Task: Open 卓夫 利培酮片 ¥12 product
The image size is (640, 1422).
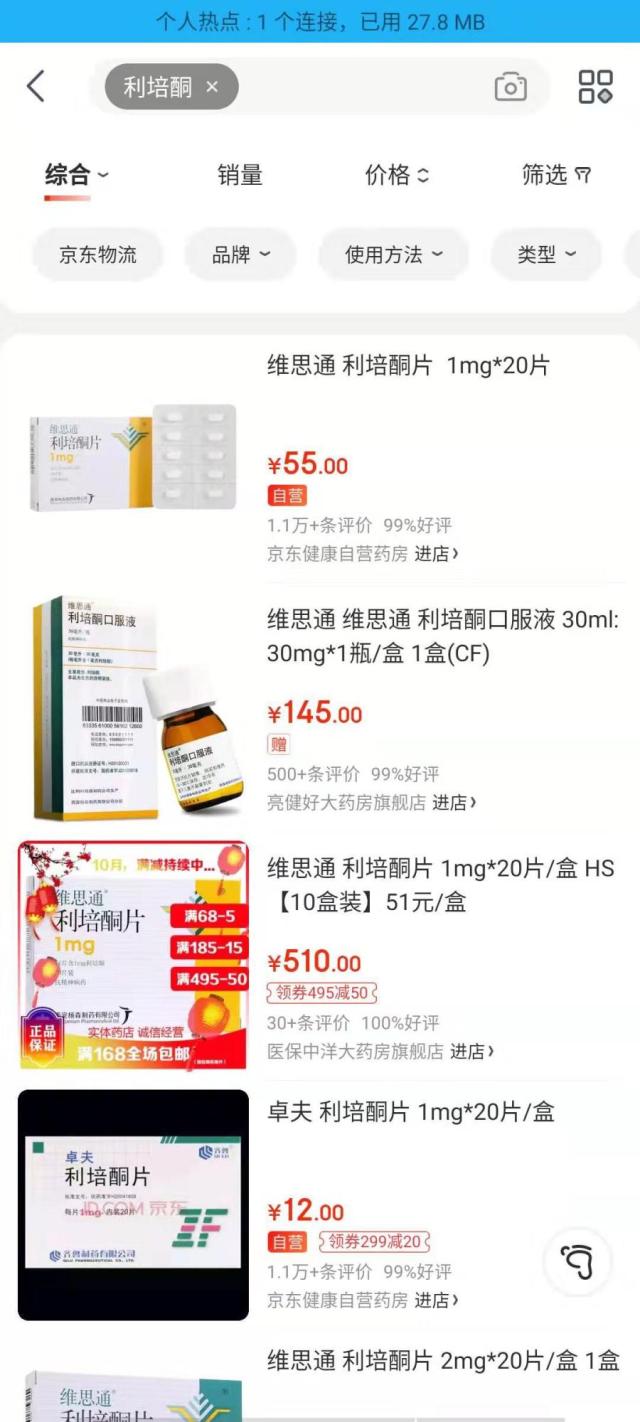Action: [410, 1112]
